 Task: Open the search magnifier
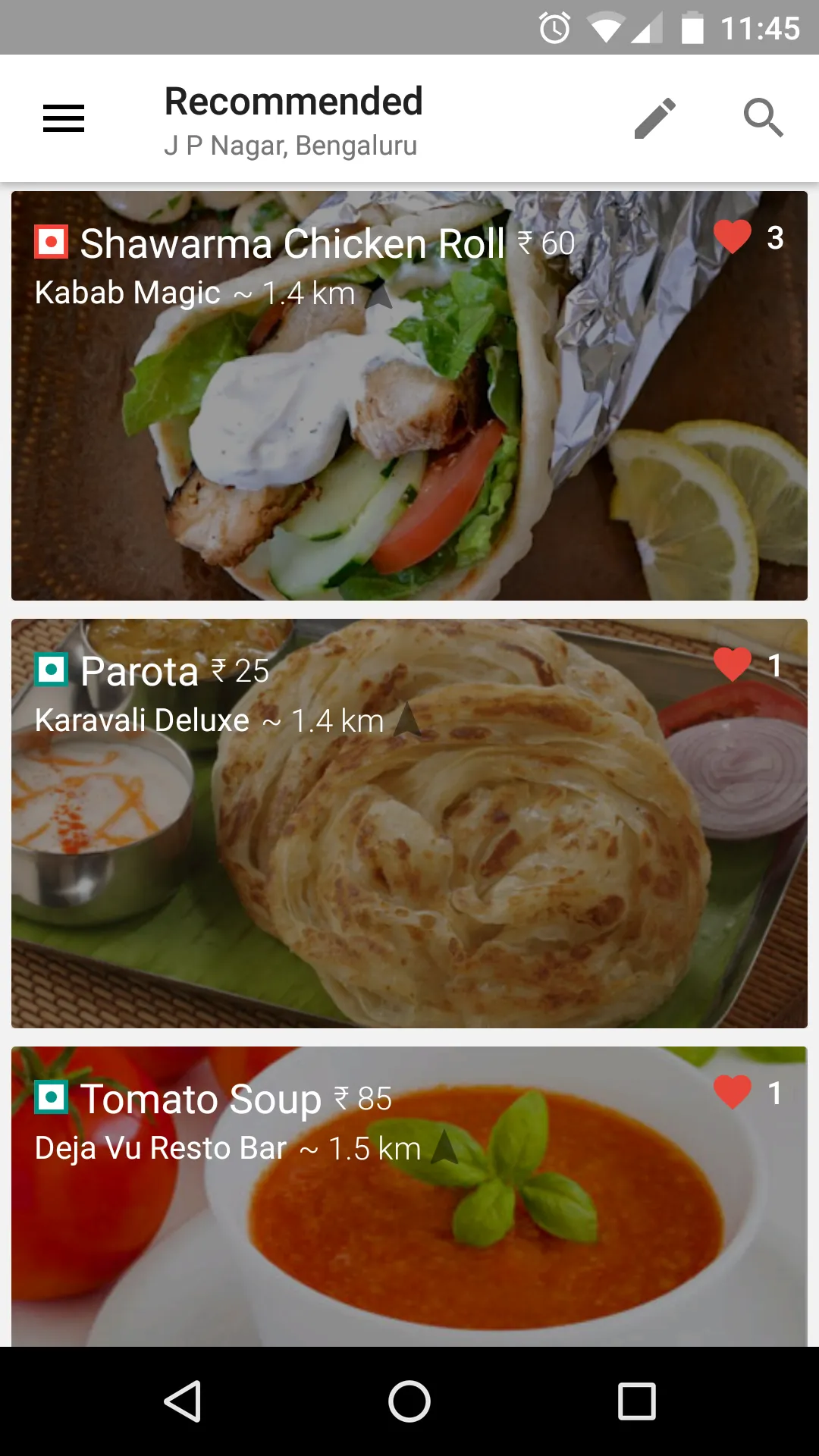[763, 118]
